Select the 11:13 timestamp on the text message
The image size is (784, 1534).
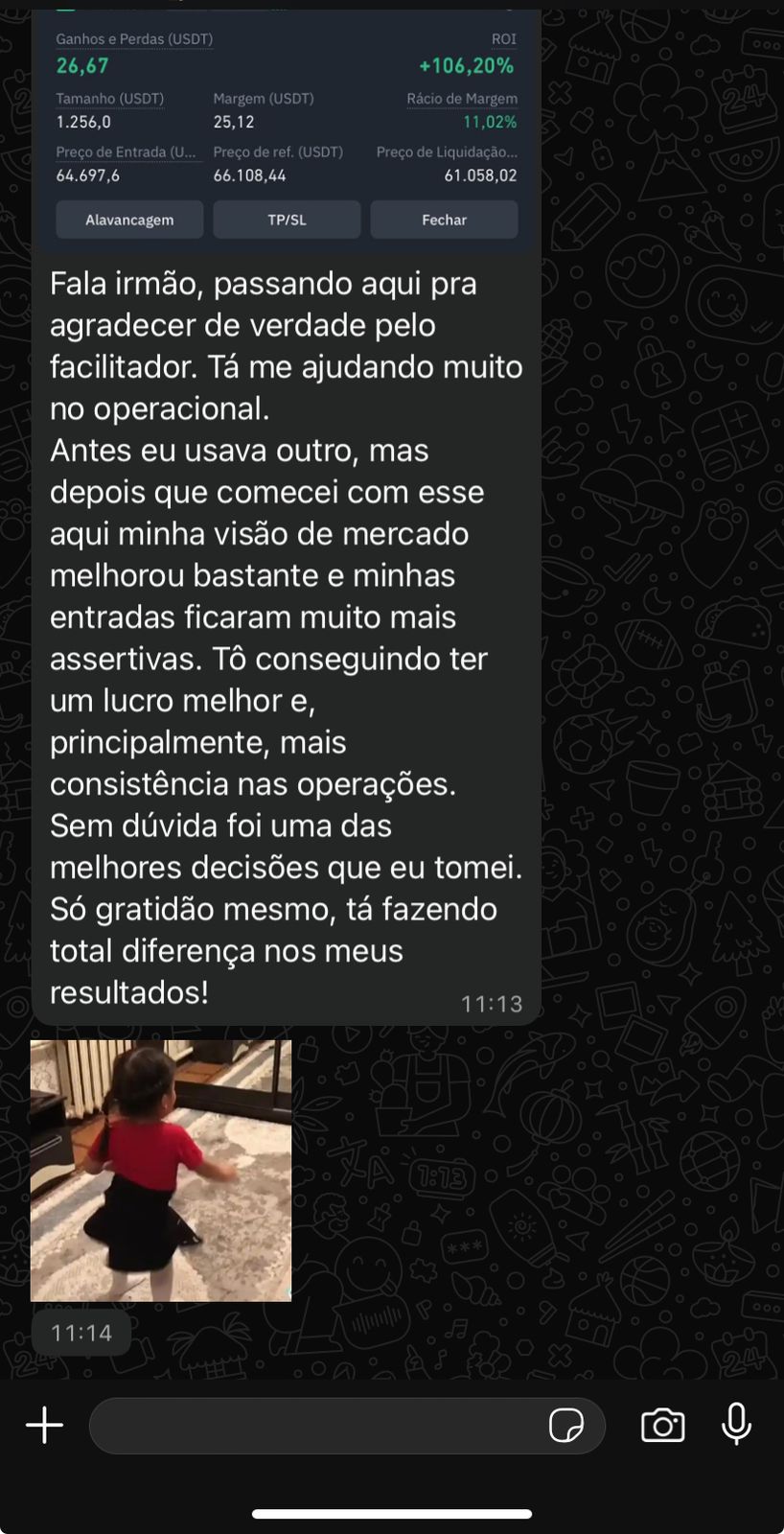[x=492, y=1004]
